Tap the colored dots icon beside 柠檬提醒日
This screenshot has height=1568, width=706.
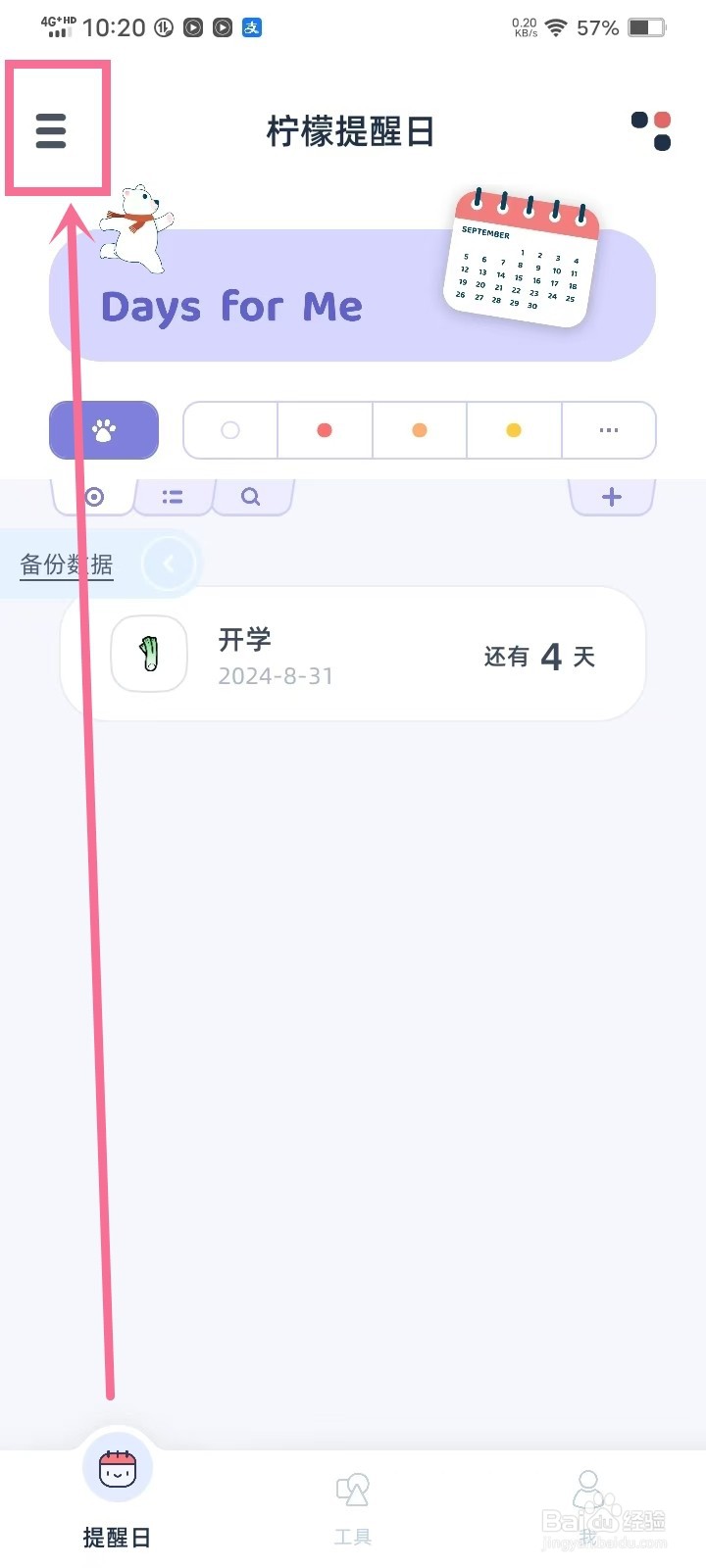point(650,130)
